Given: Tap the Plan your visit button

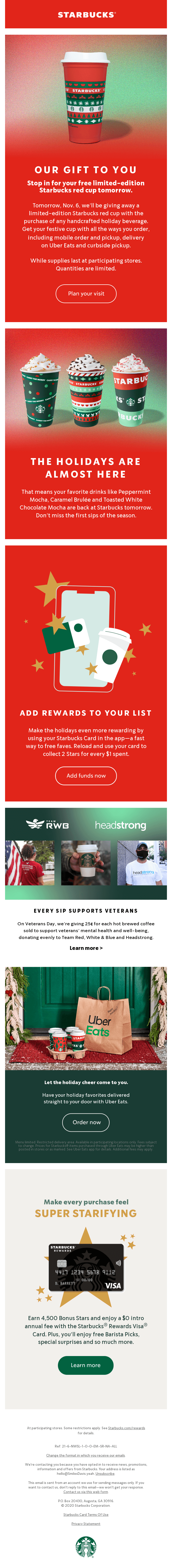Looking at the screenshot, I should pos(86,293).
